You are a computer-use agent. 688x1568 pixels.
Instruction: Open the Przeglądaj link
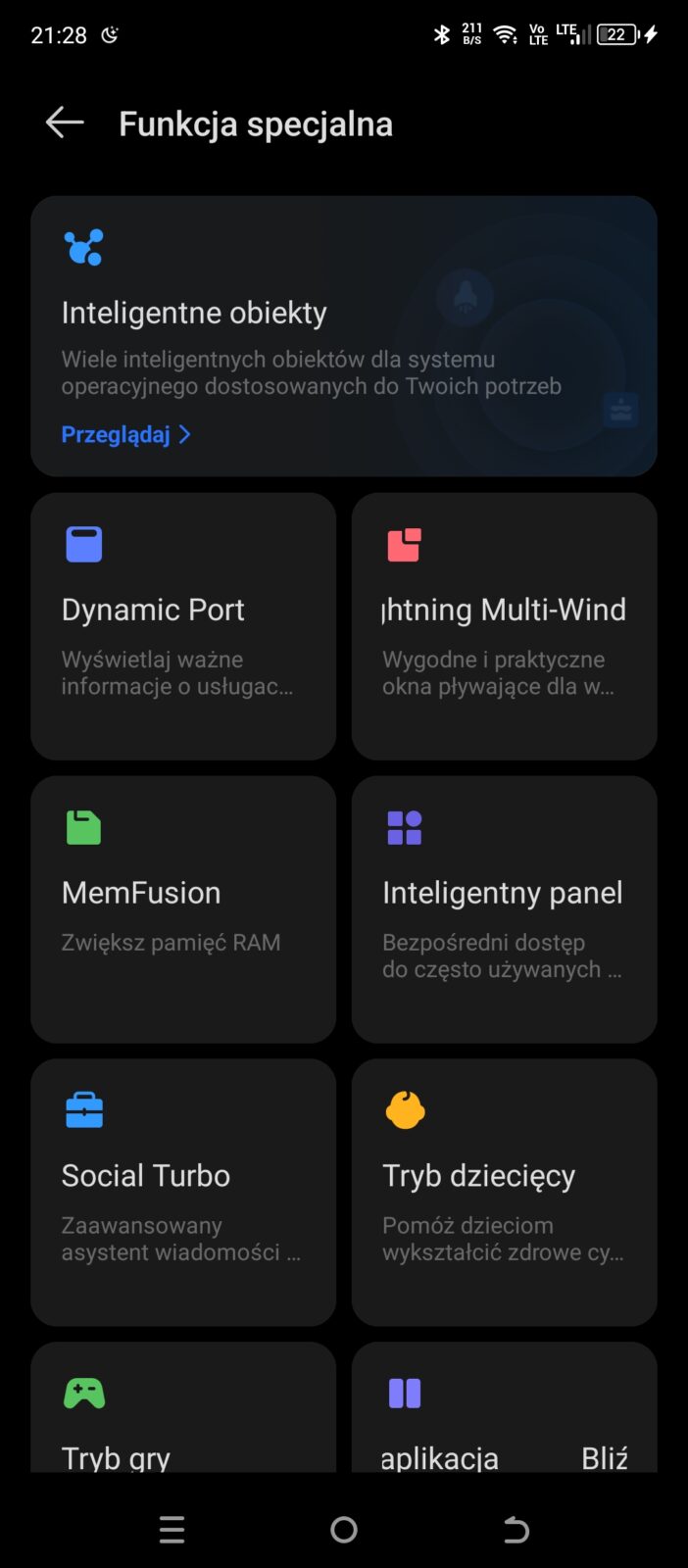125,434
